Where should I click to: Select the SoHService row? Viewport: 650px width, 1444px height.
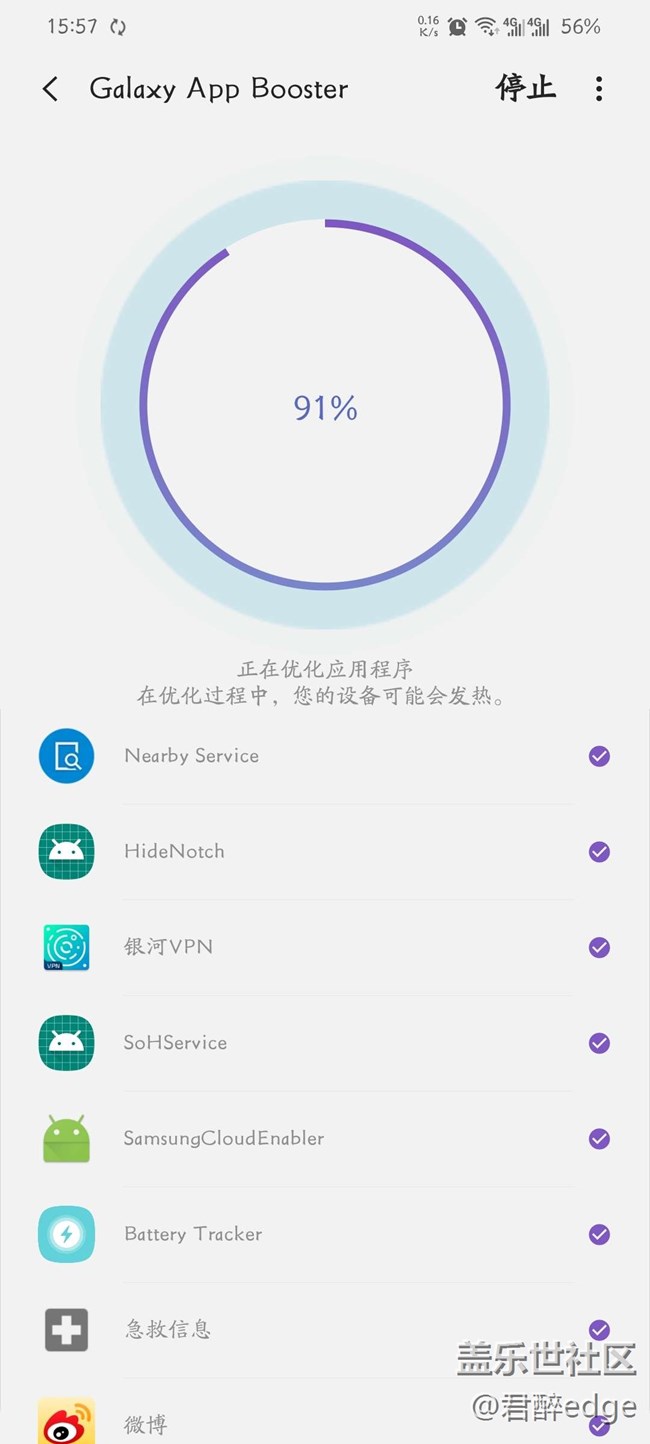point(325,1043)
